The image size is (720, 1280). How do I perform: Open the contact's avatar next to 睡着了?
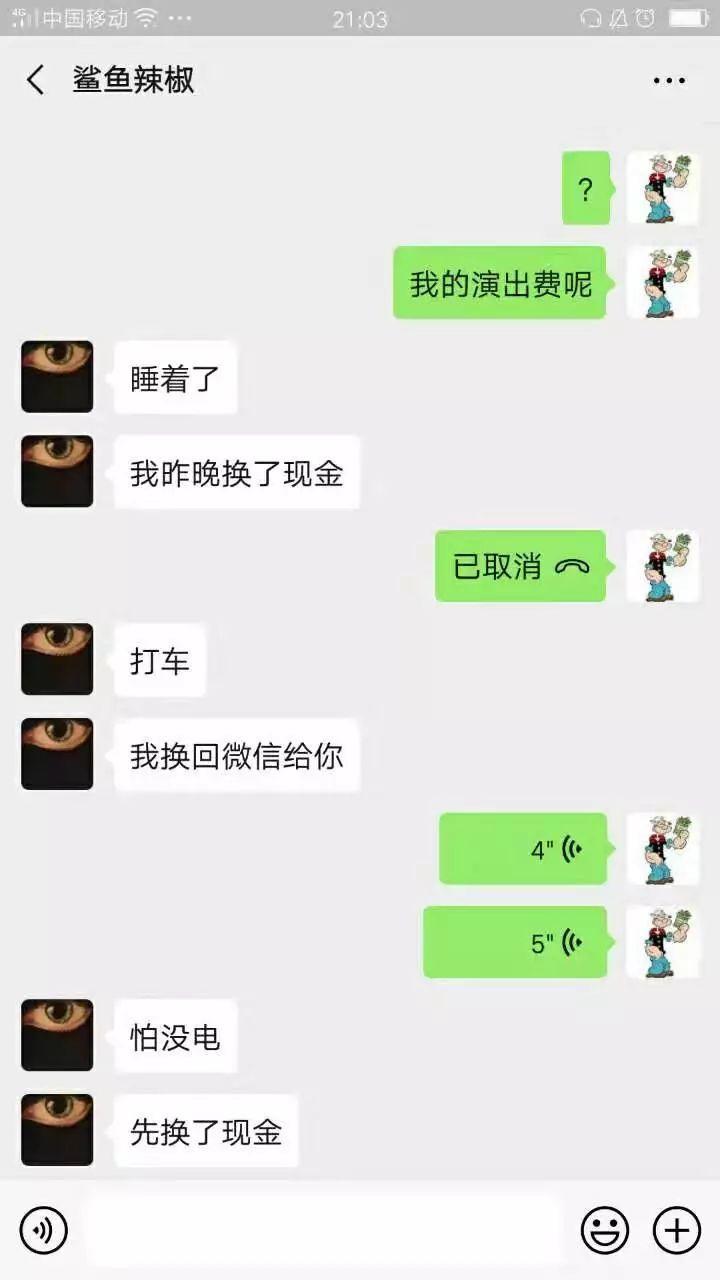(x=56, y=377)
